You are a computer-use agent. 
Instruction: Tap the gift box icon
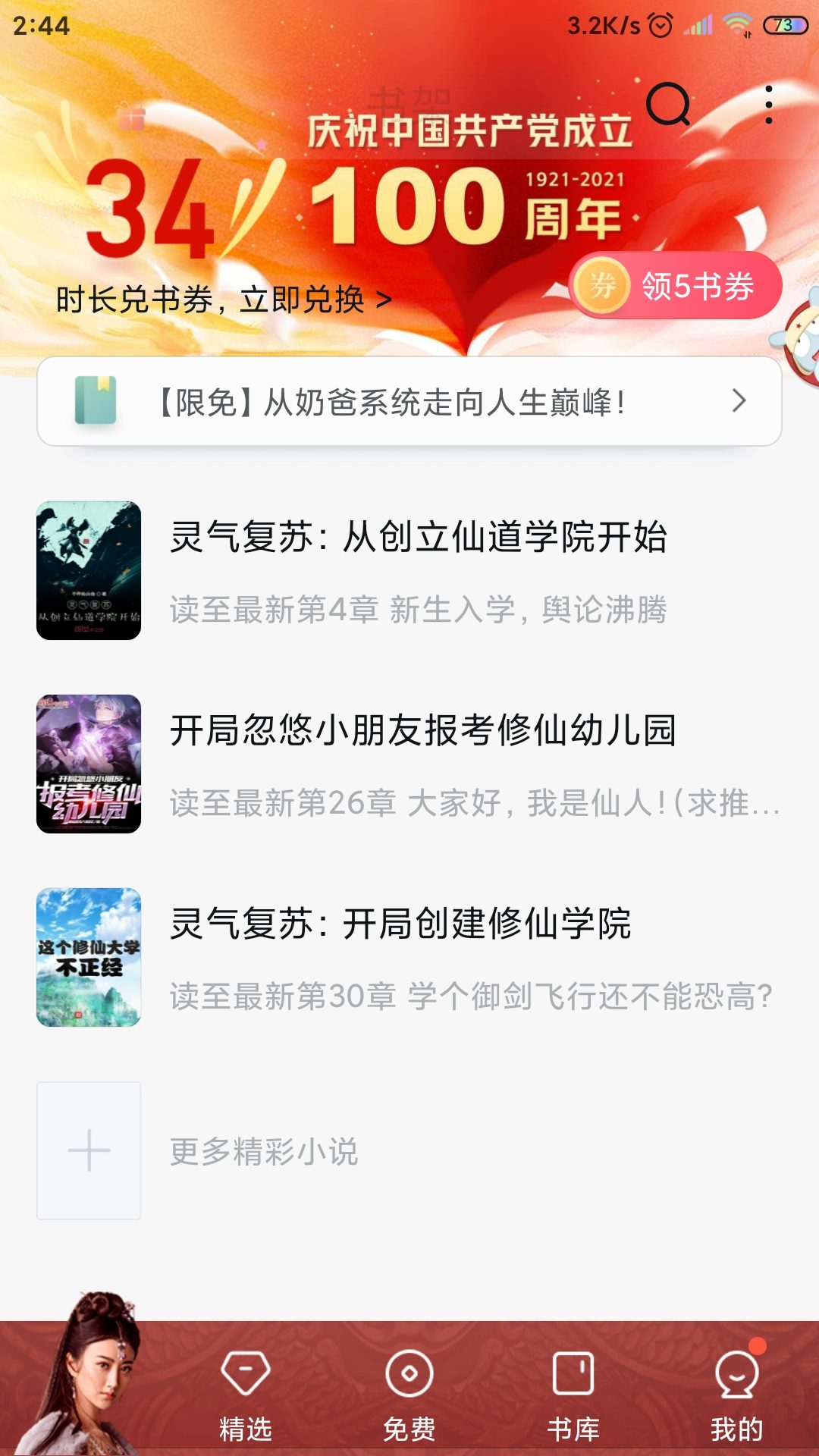click(132, 118)
